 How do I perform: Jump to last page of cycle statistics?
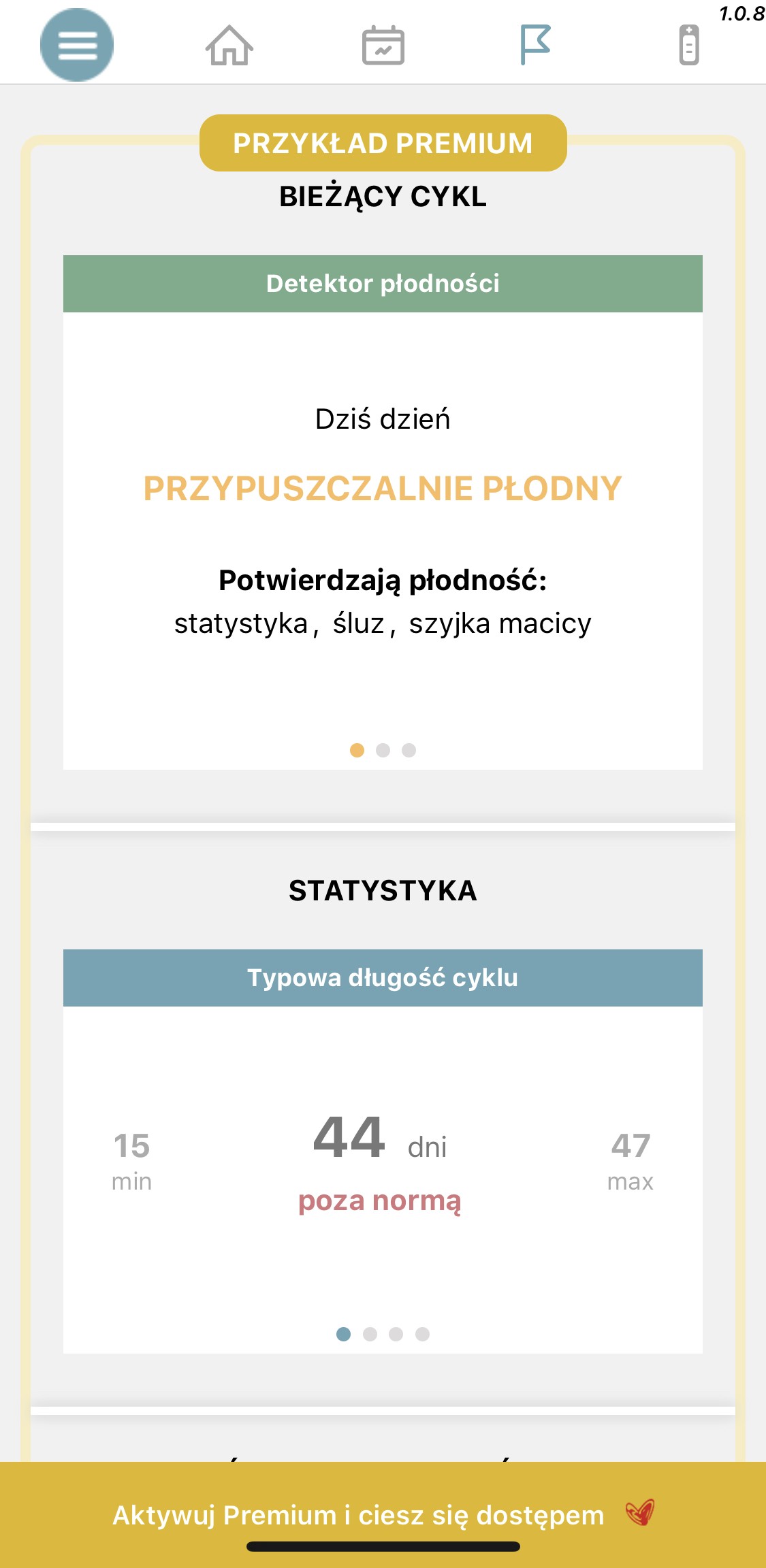click(x=422, y=1334)
